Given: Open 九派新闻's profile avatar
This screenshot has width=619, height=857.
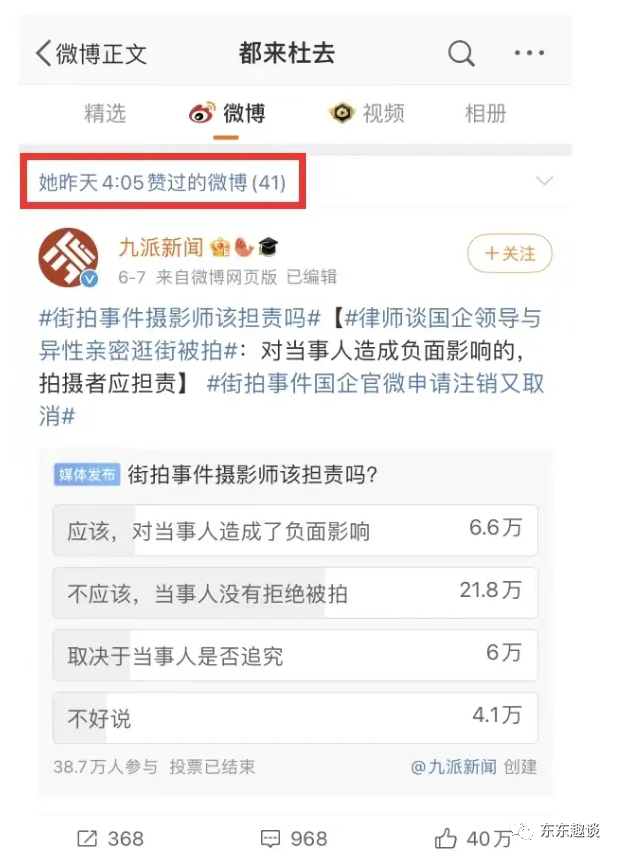Looking at the screenshot, I should [x=68, y=258].
